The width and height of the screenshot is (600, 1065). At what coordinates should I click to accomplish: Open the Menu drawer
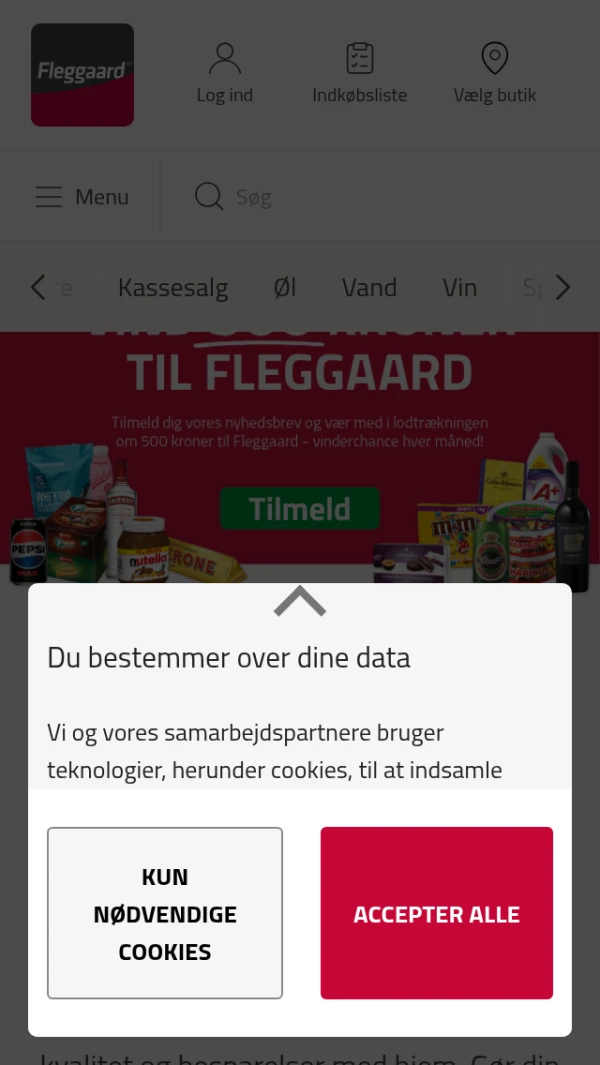(x=82, y=197)
